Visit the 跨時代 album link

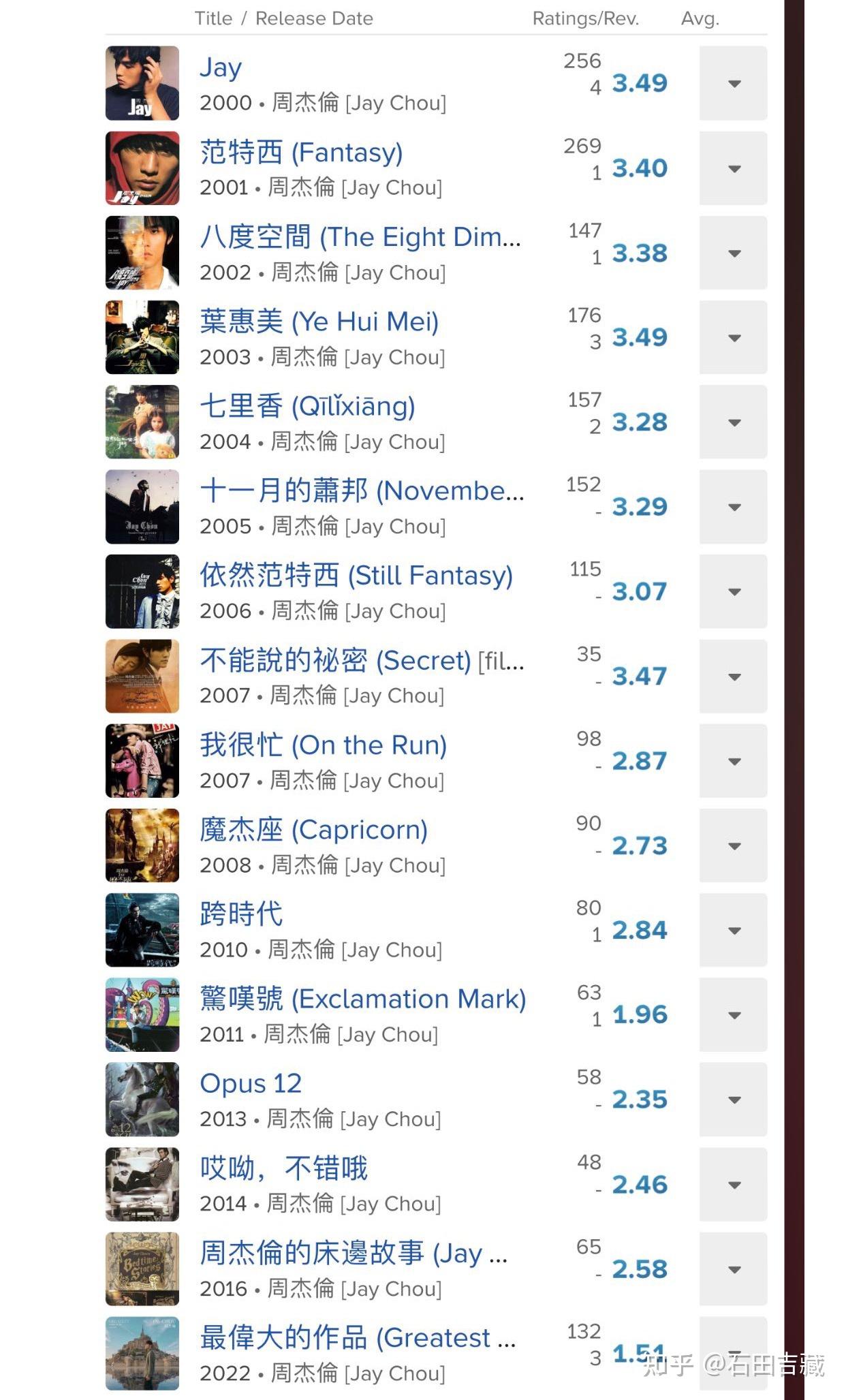242,914
